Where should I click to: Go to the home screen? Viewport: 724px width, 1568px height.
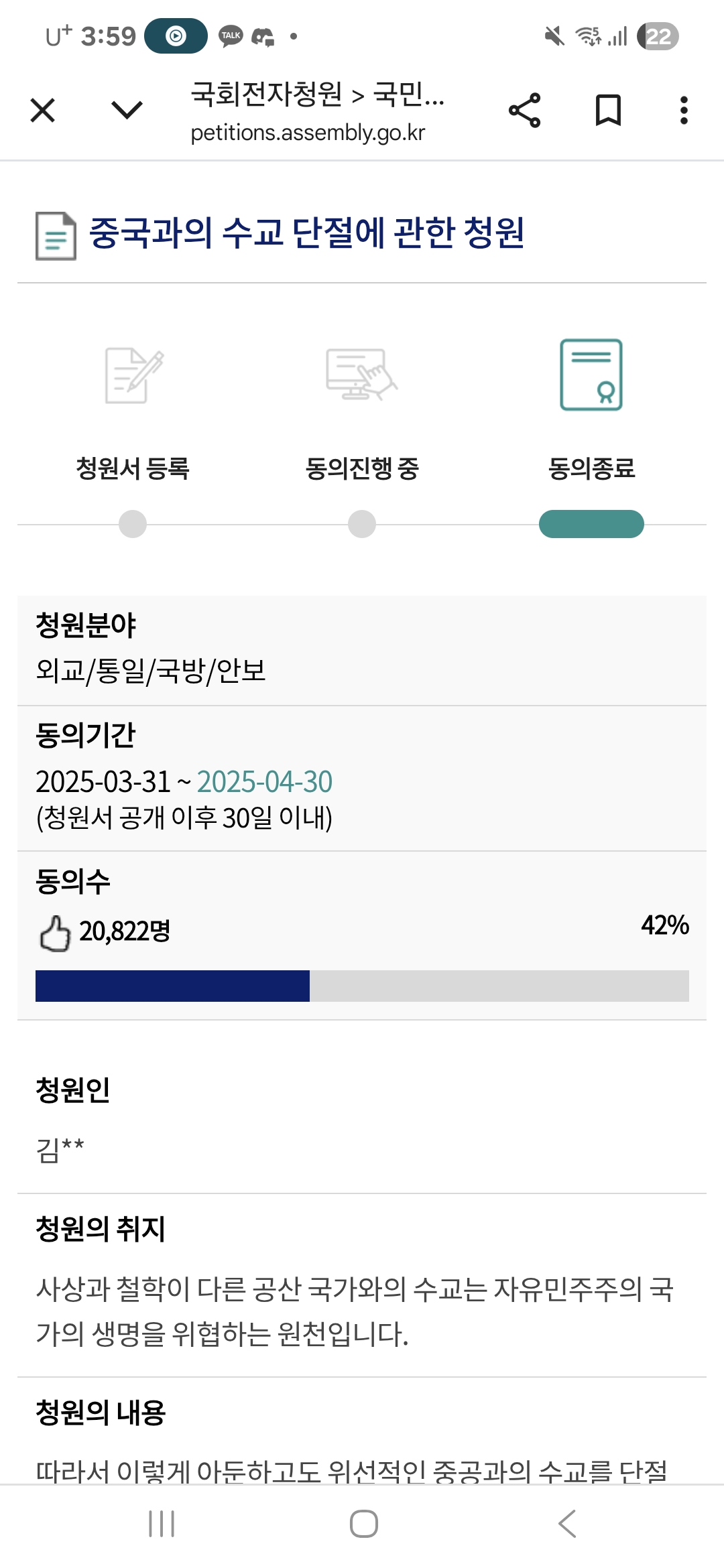pyautogui.click(x=363, y=1524)
